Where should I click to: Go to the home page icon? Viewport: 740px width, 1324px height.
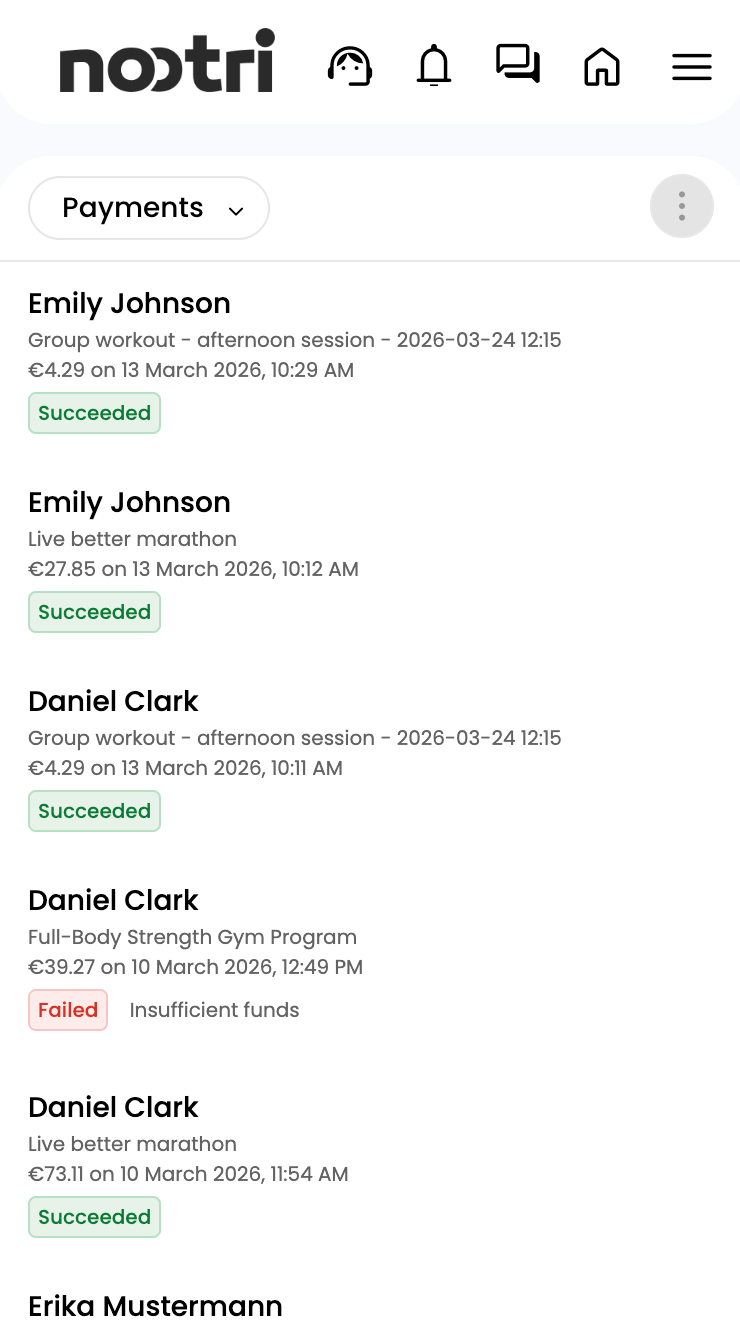click(602, 67)
